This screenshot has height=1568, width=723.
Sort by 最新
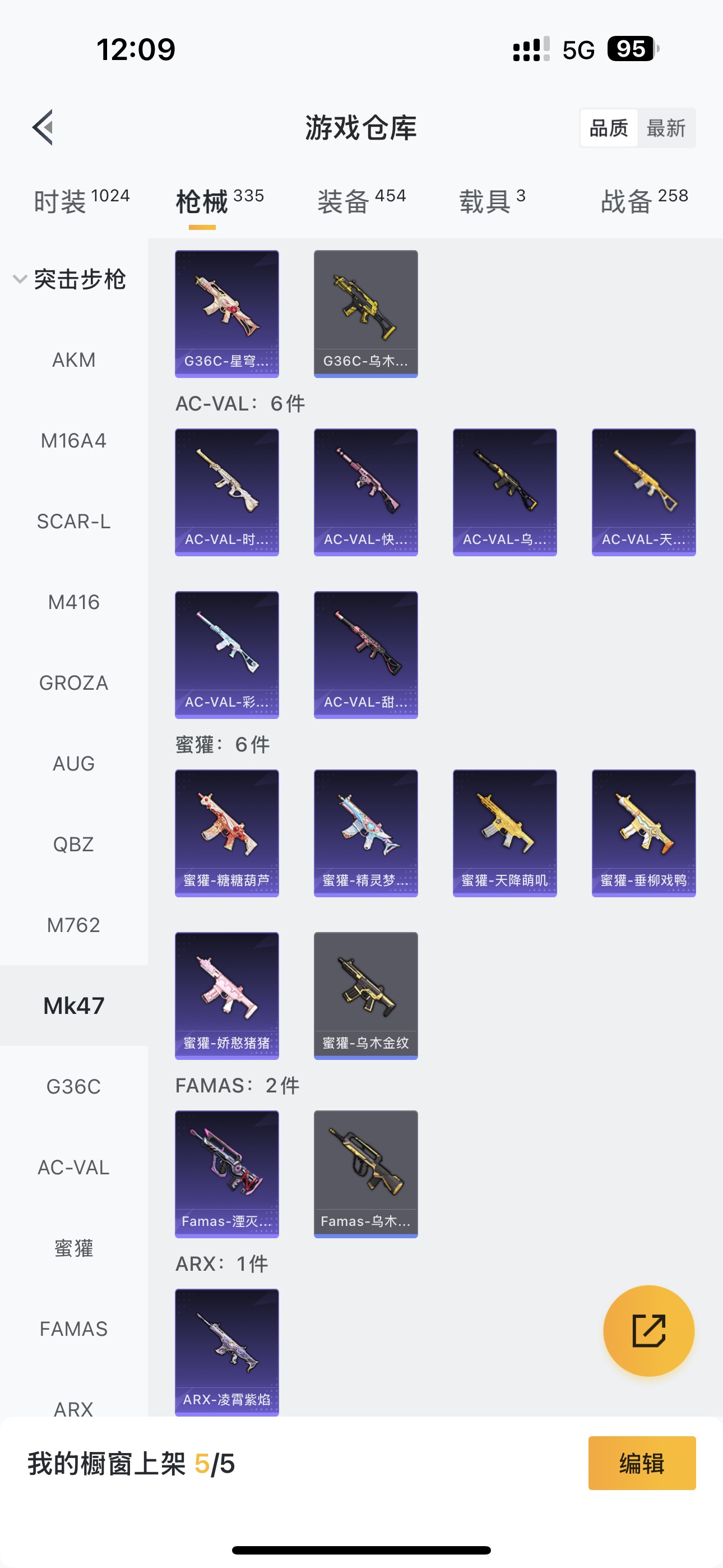point(666,128)
